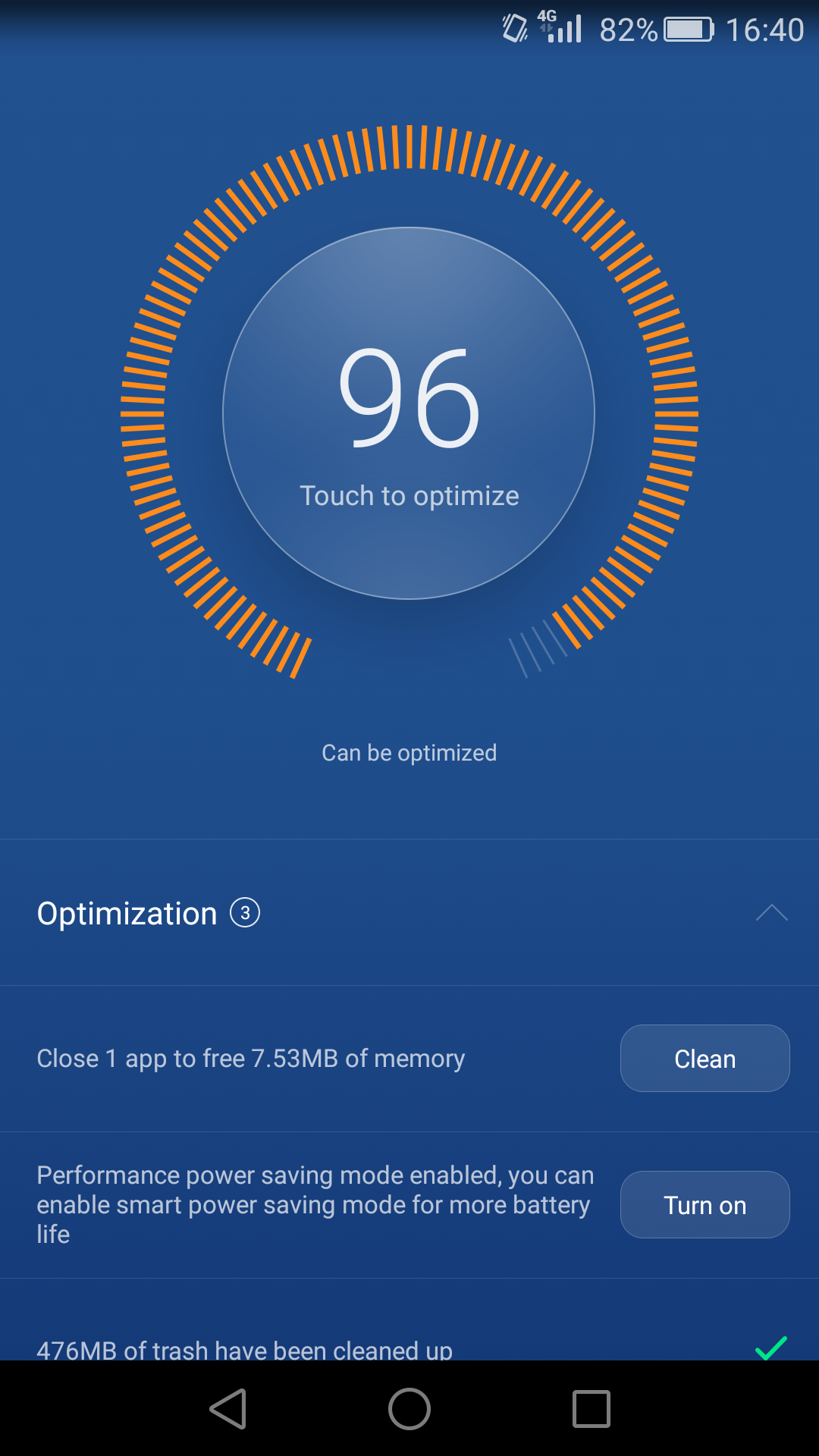Image resolution: width=819 pixels, height=1456 pixels.
Task: Go back using the navigation bar
Action: 227,1409
